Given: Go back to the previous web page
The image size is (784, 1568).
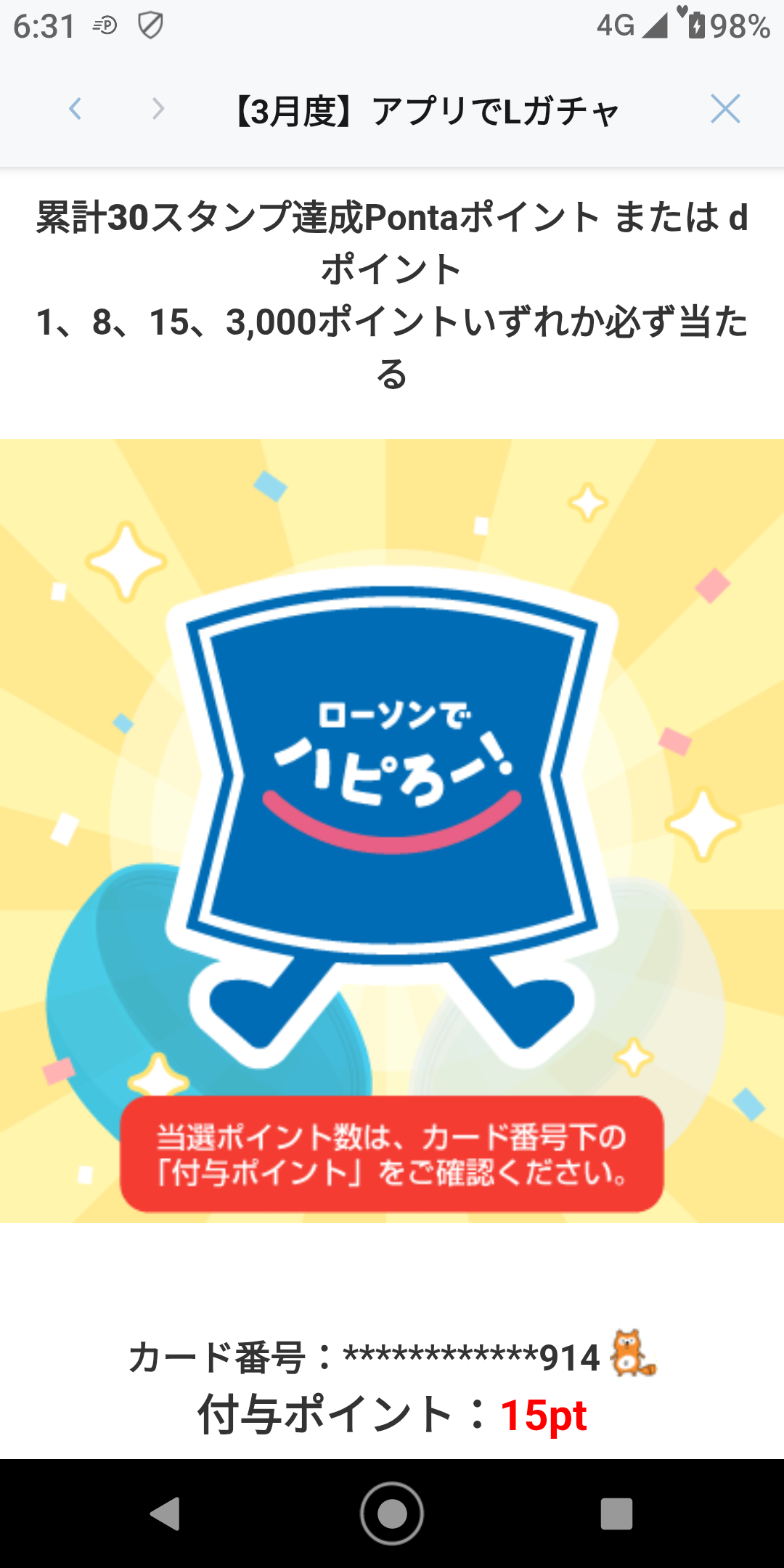Looking at the screenshot, I should point(75,109).
